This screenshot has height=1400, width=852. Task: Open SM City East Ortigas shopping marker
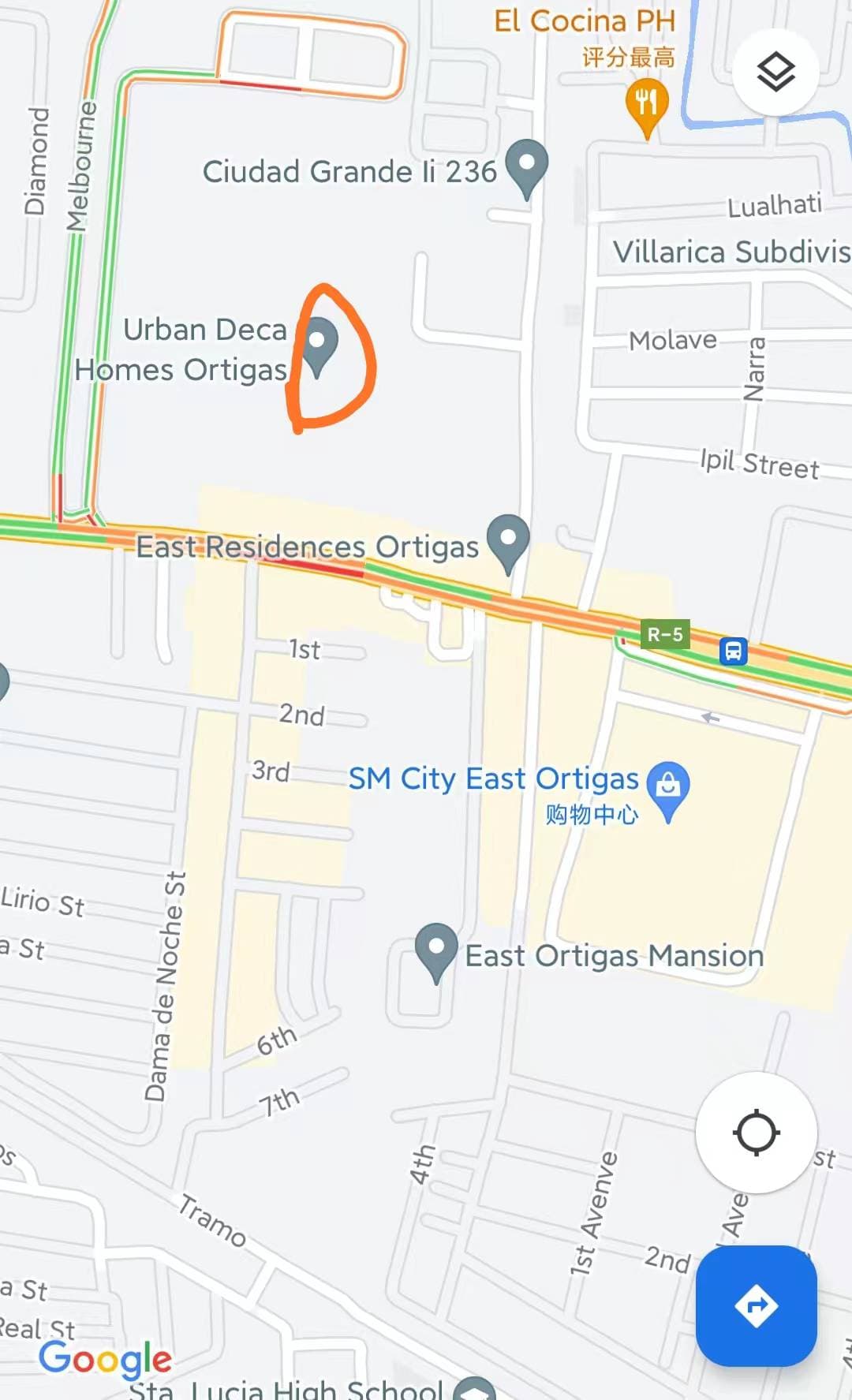pyautogui.click(x=668, y=787)
